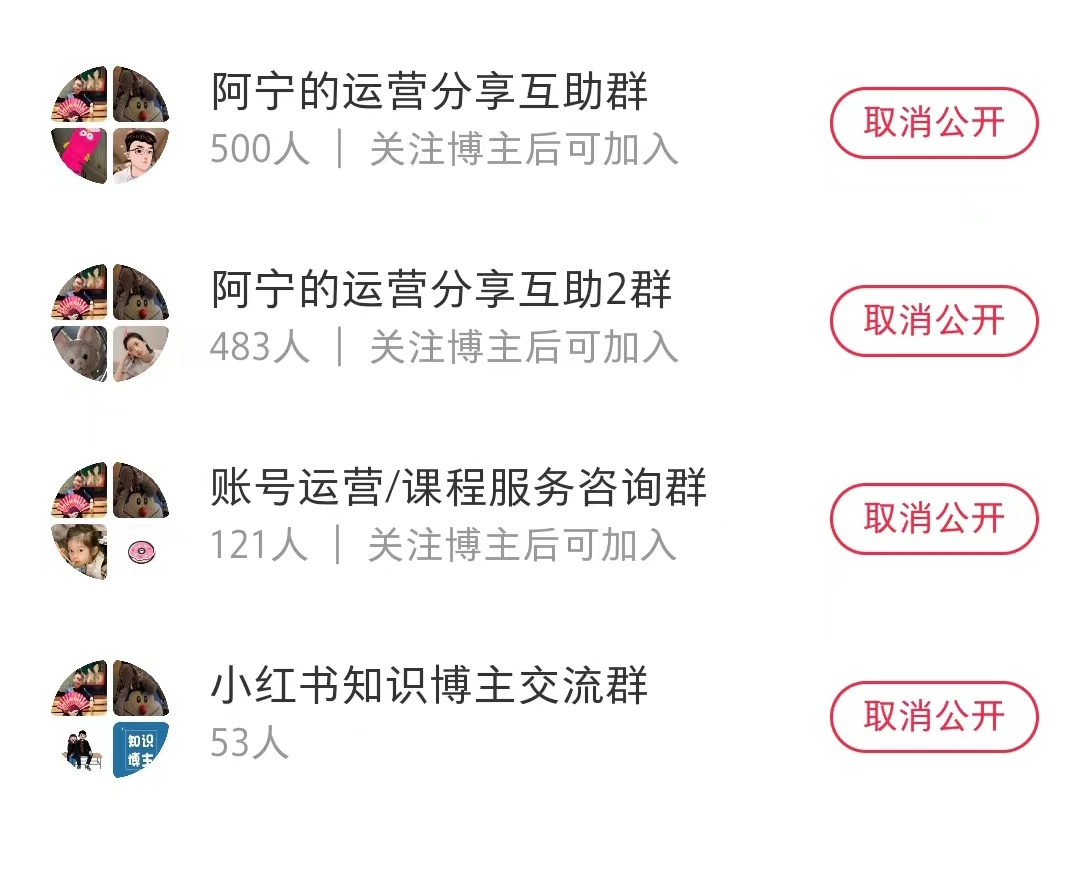This screenshot has height=875, width=1080.
Task: Tap 取消公开 for 小红书知识博主交流群
Action: [x=934, y=717]
